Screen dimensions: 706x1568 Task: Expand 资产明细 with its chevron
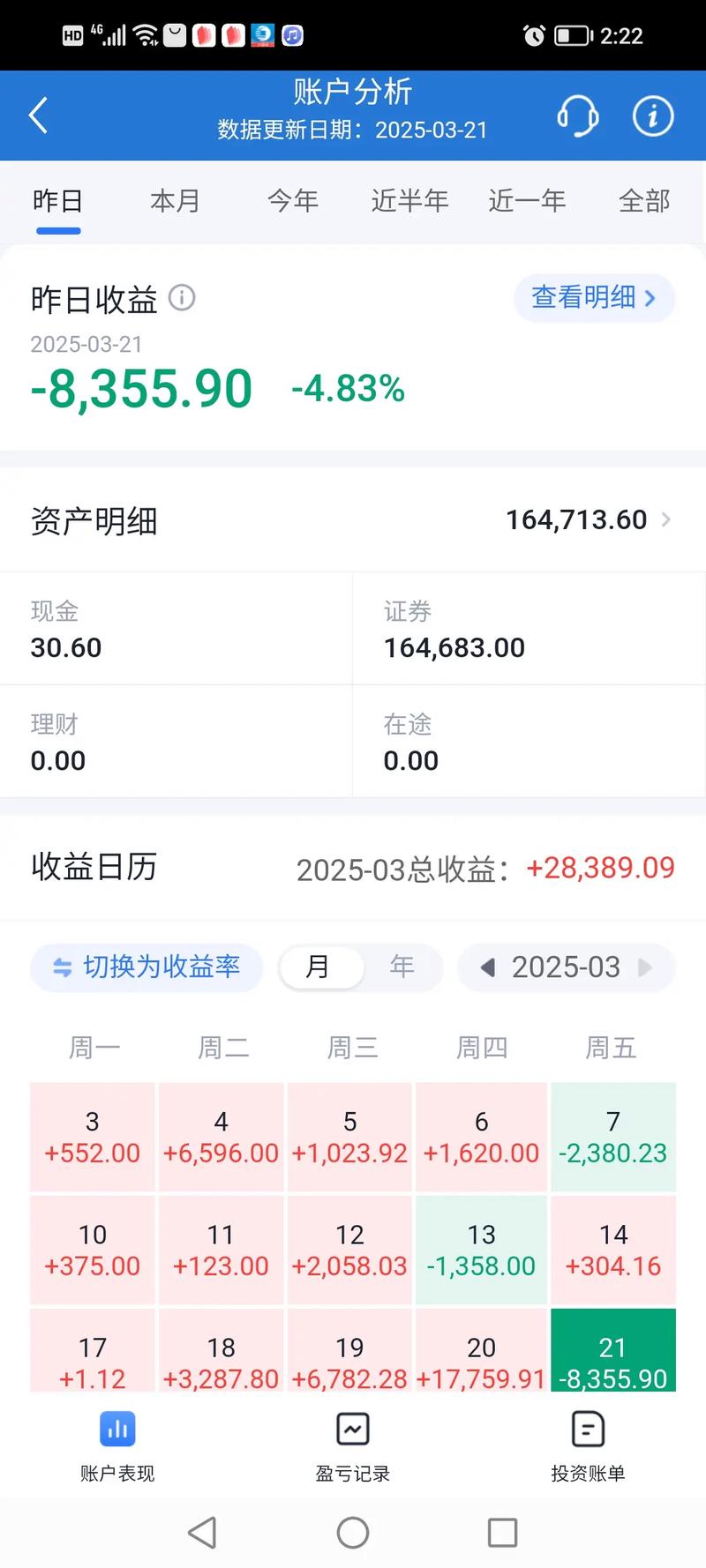pyautogui.click(x=666, y=519)
